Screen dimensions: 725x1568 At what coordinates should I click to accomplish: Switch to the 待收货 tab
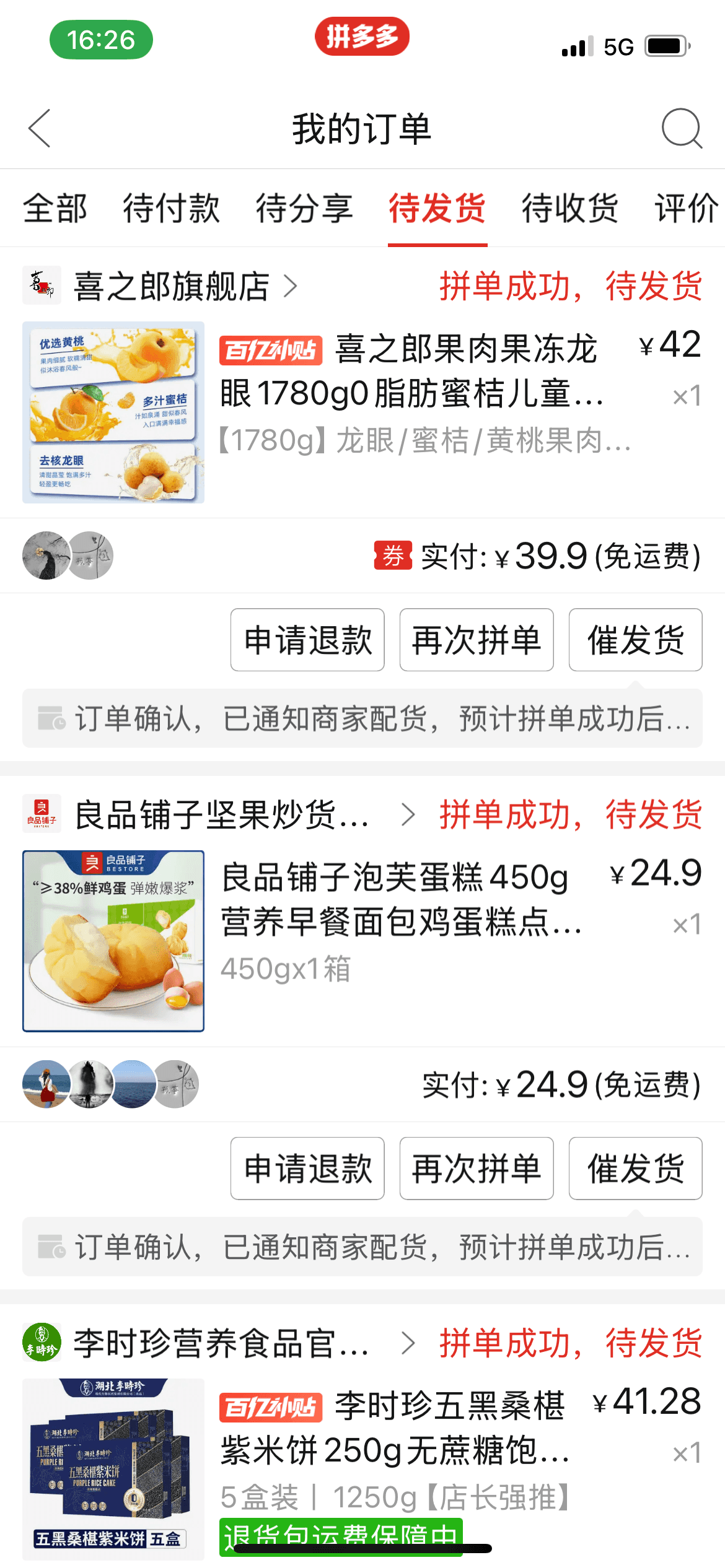tap(570, 209)
